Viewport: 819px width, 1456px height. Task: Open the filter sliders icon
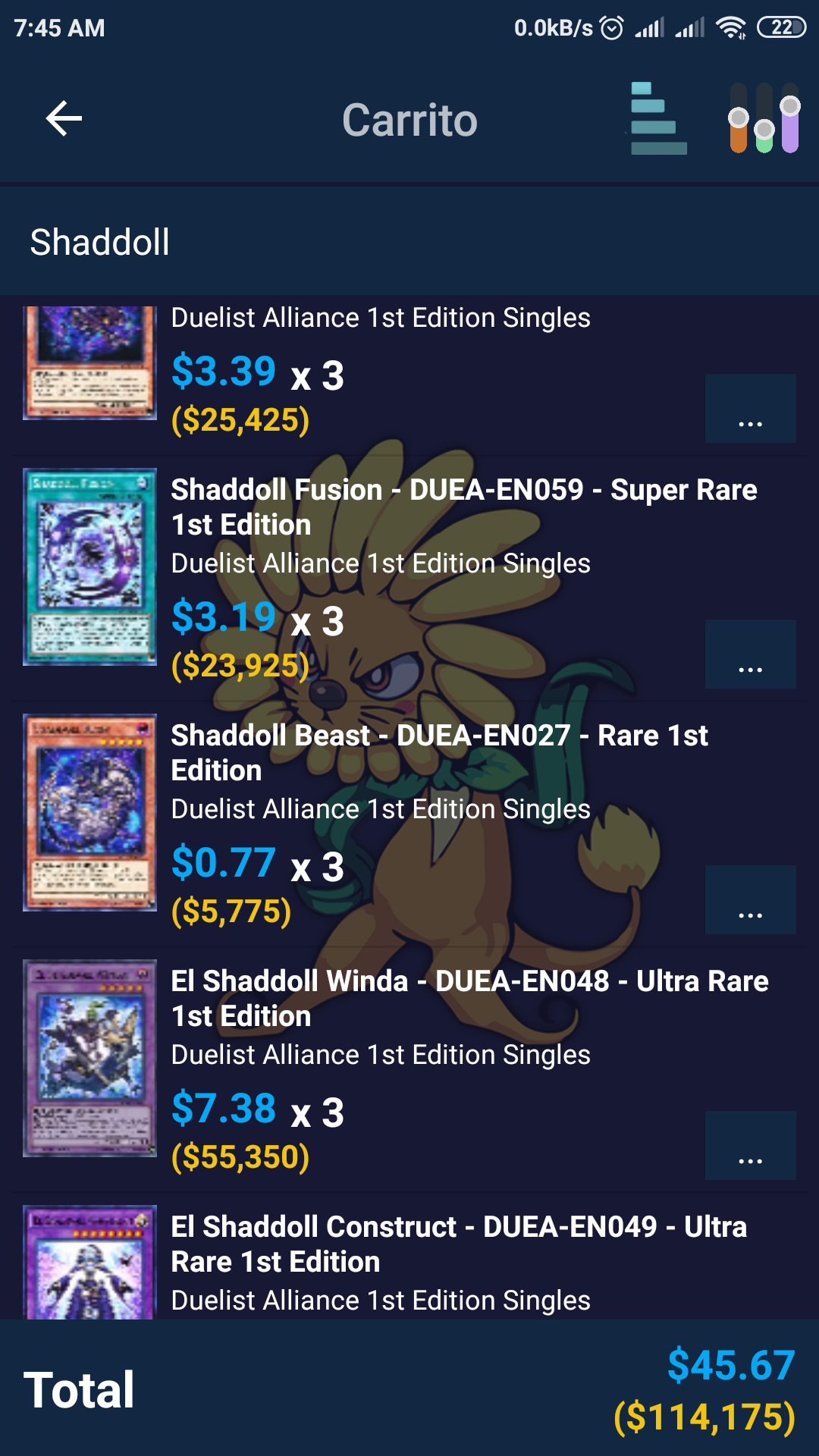[x=764, y=119]
